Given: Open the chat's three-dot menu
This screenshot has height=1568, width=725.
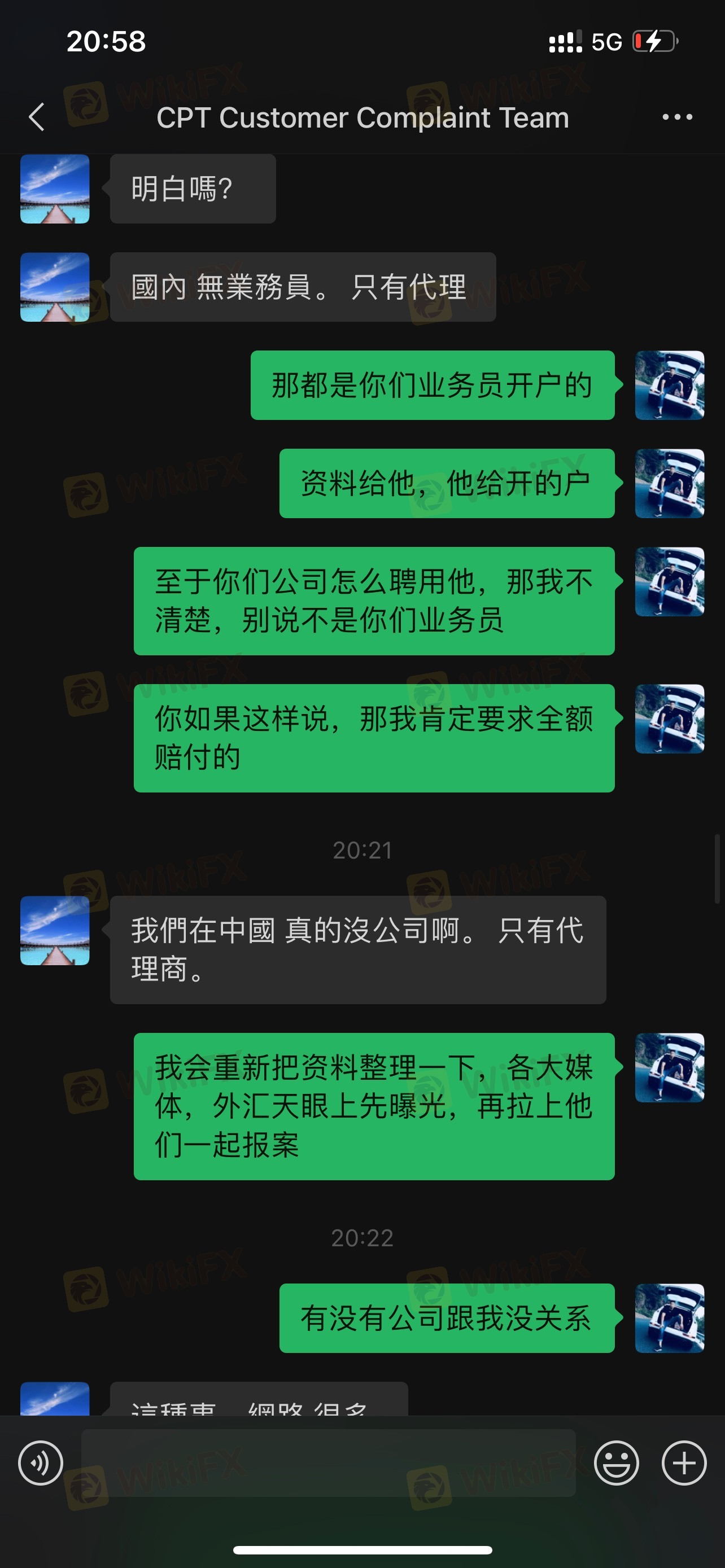Looking at the screenshot, I should tap(677, 117).
